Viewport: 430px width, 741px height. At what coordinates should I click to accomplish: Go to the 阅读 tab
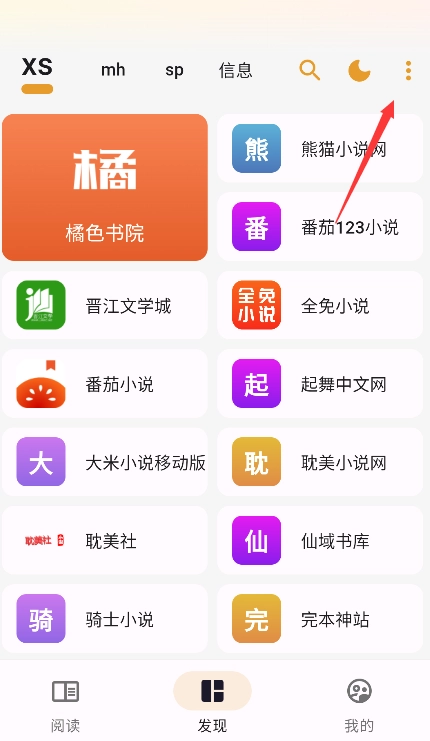[x=65, y=705]
